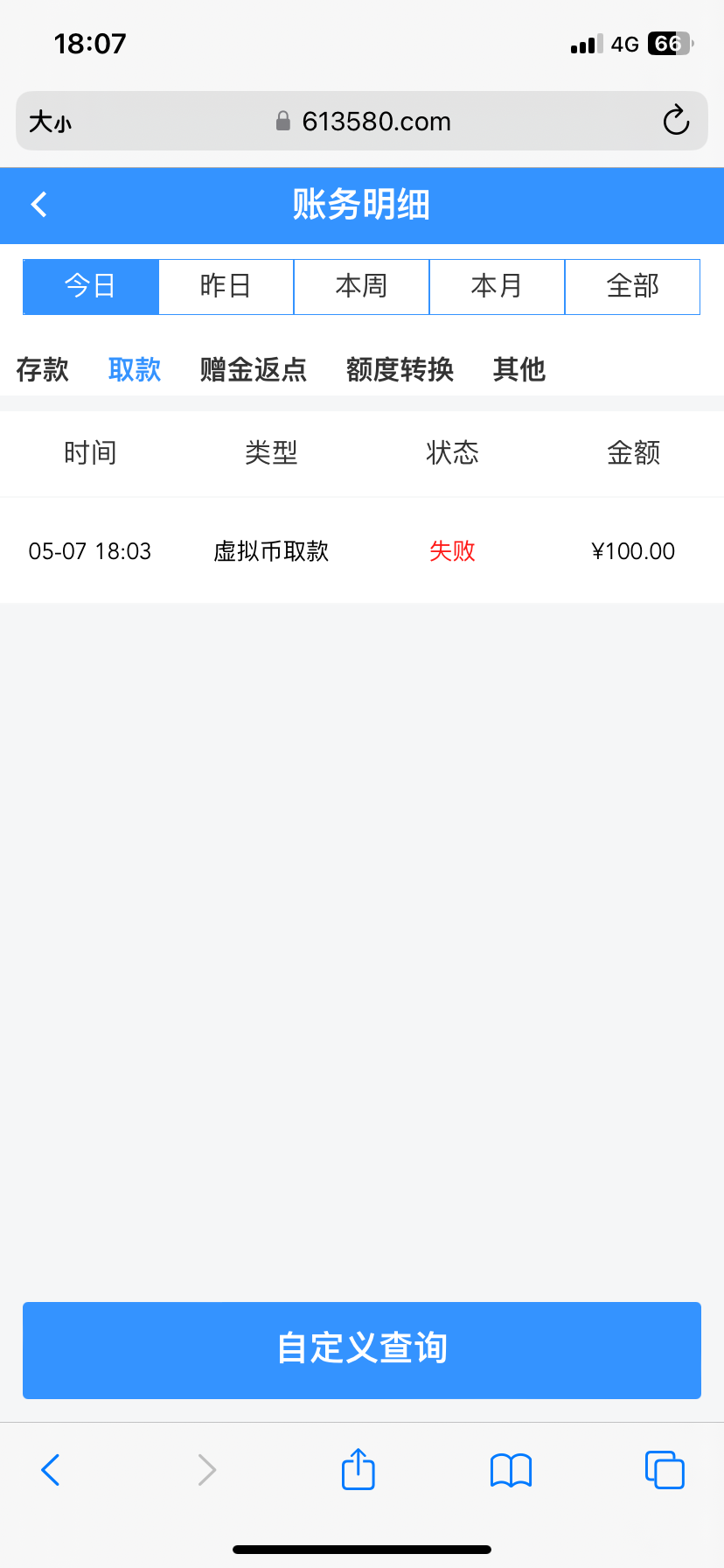The height and width of the screenshot is (1568, 724).
Task: Open Safari bookmarks
Action: click(x=512, y=1470)
